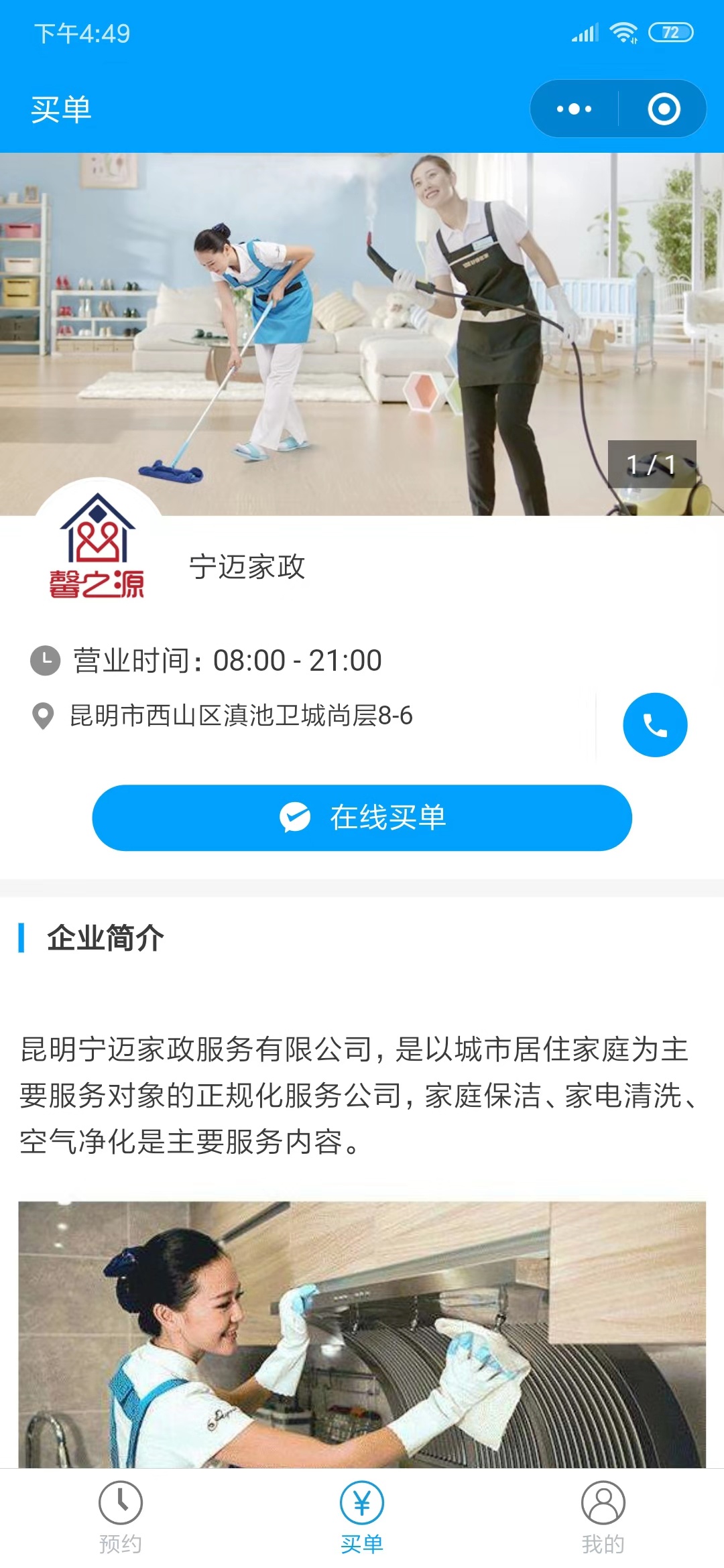The width and height of the screenshot is (724, 1568).
Task: Open the address 昆明市西山区滇池卫城尚层8-6
Action: point(241,716)
